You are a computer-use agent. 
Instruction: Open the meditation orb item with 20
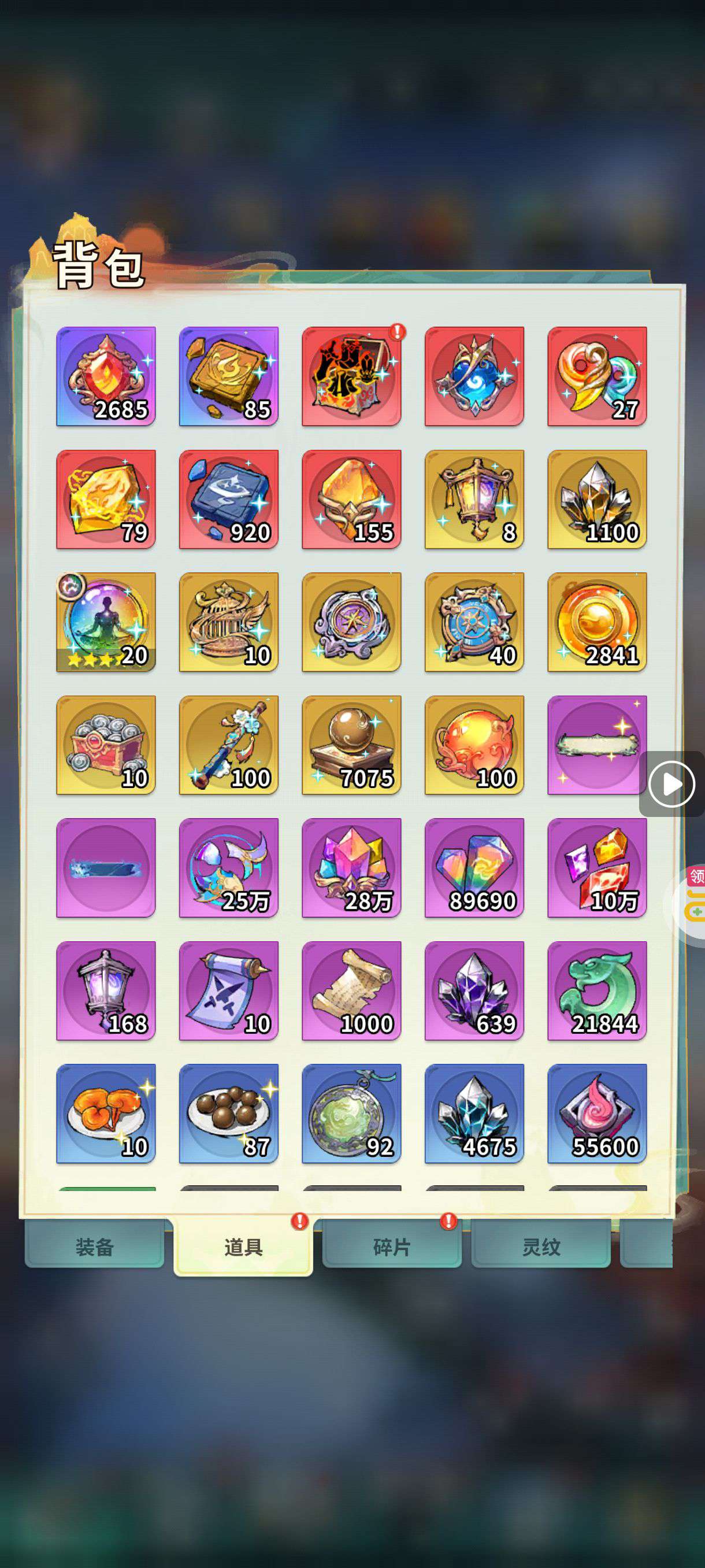[106, 622]
